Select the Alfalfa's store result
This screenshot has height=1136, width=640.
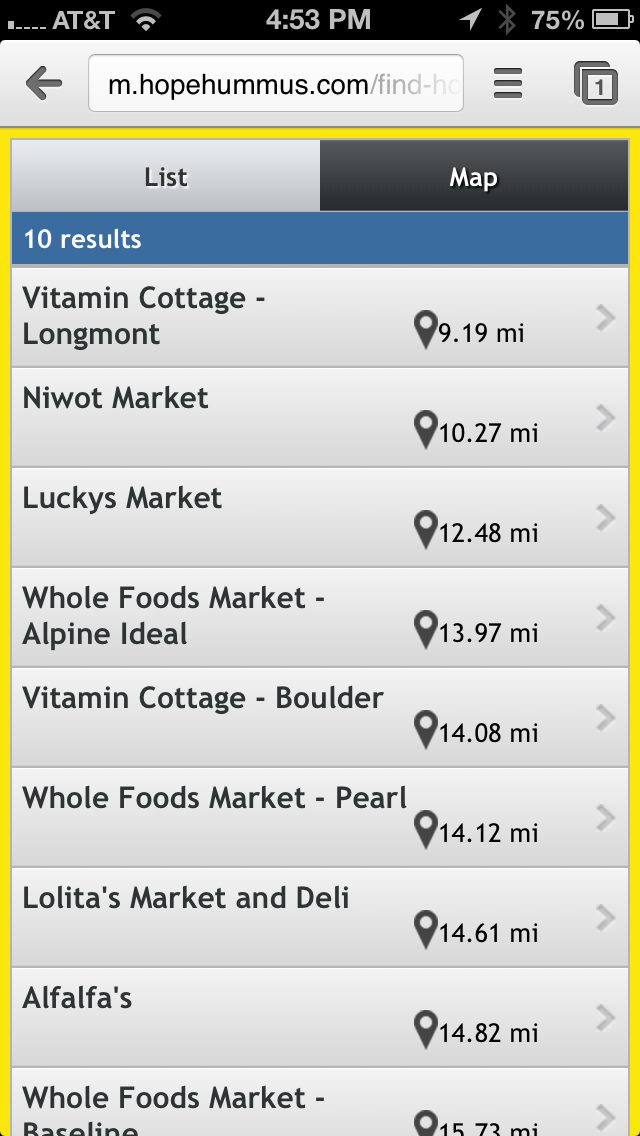[x=320, y=1017]
